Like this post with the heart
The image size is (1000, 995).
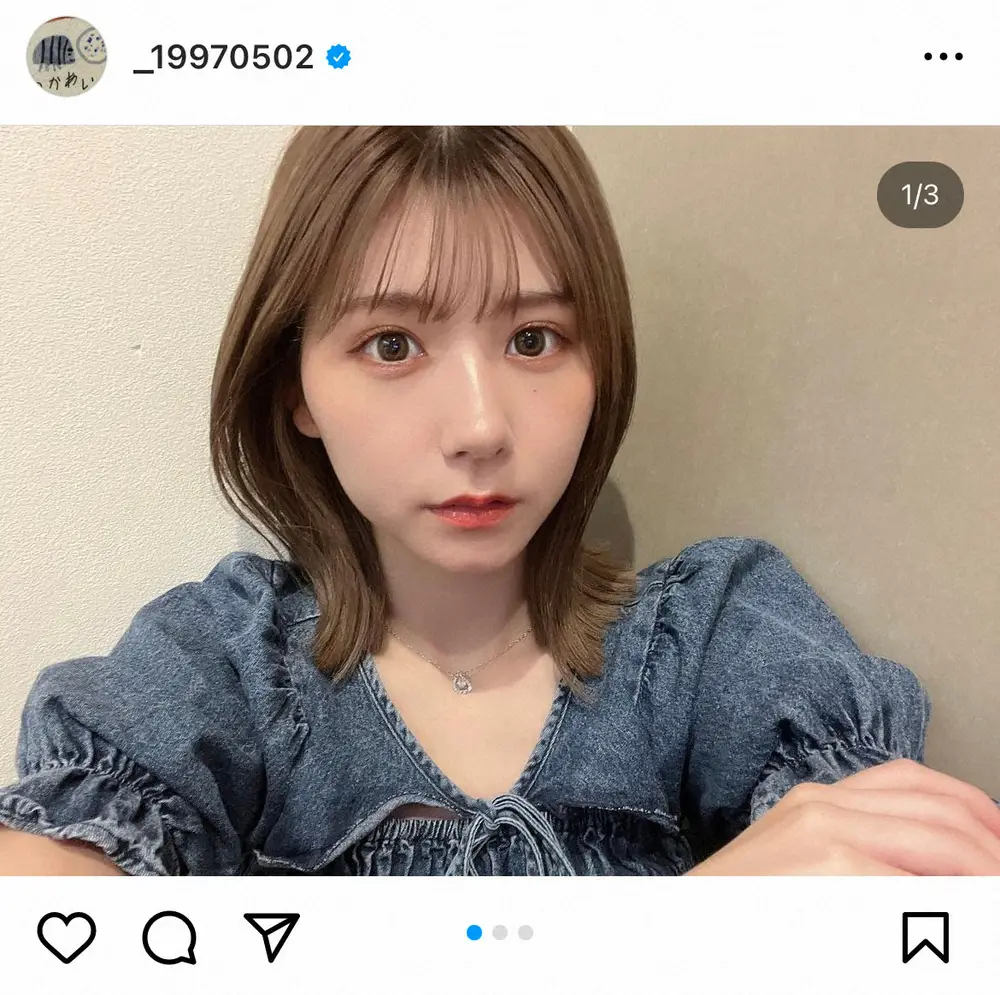tap(67, 937)
